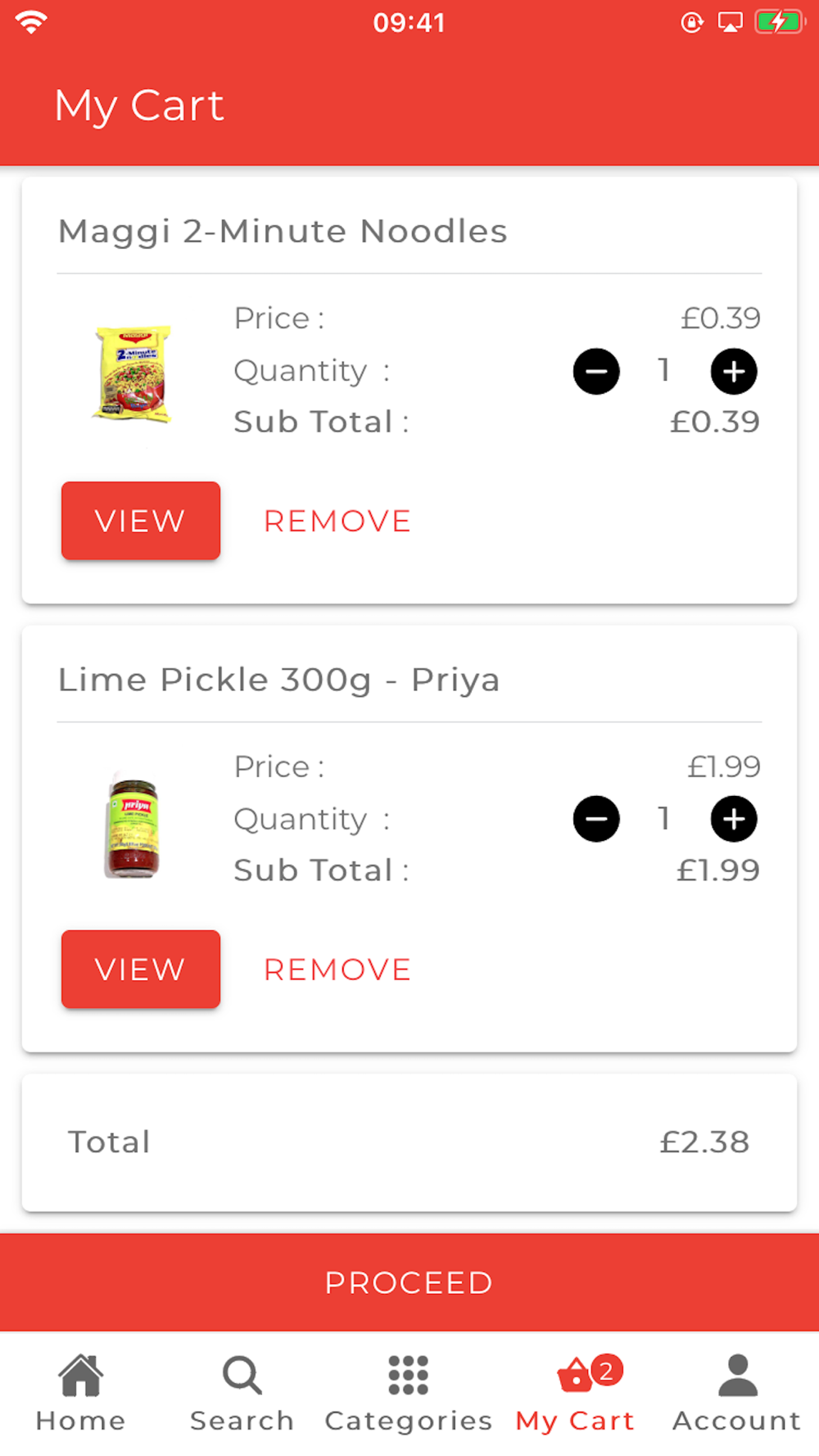The height and width of the screenshot is (1456, 819).
Task: Proceed to checkout
Action: click(409, 1282)
